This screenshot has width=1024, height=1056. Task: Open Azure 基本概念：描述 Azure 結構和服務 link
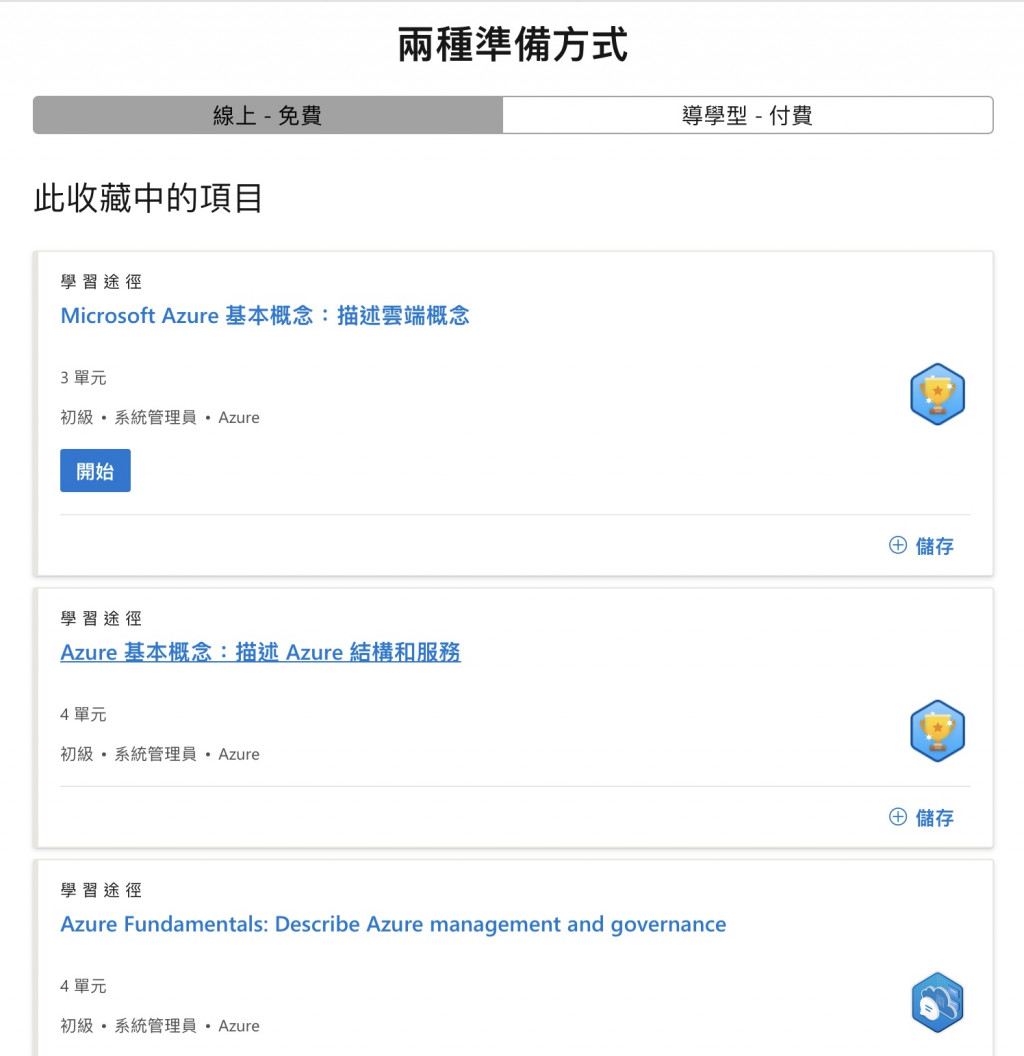(x=260, y=653)
